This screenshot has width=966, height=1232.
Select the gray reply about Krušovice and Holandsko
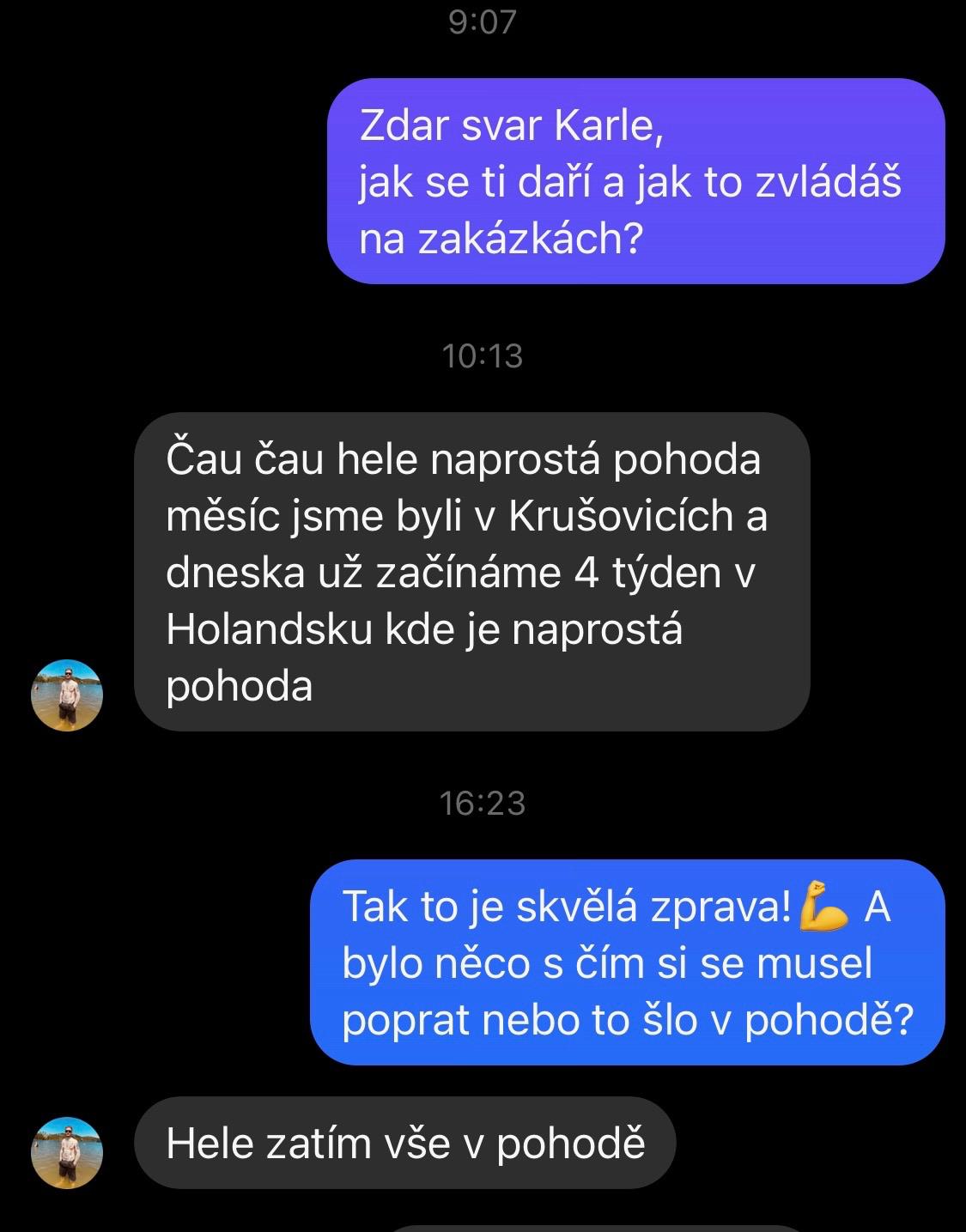[472, 571]
